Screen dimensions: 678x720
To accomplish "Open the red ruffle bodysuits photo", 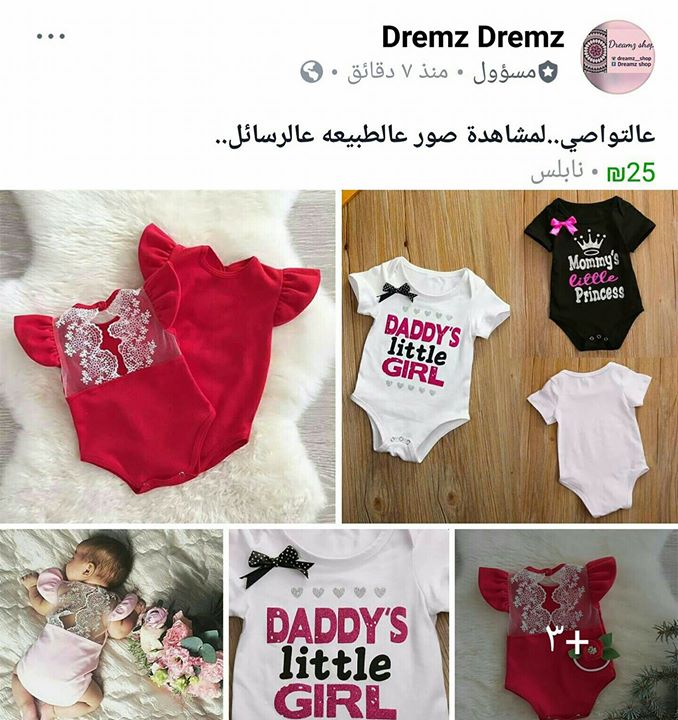I will pyautogui.click(x=167, y=356).
